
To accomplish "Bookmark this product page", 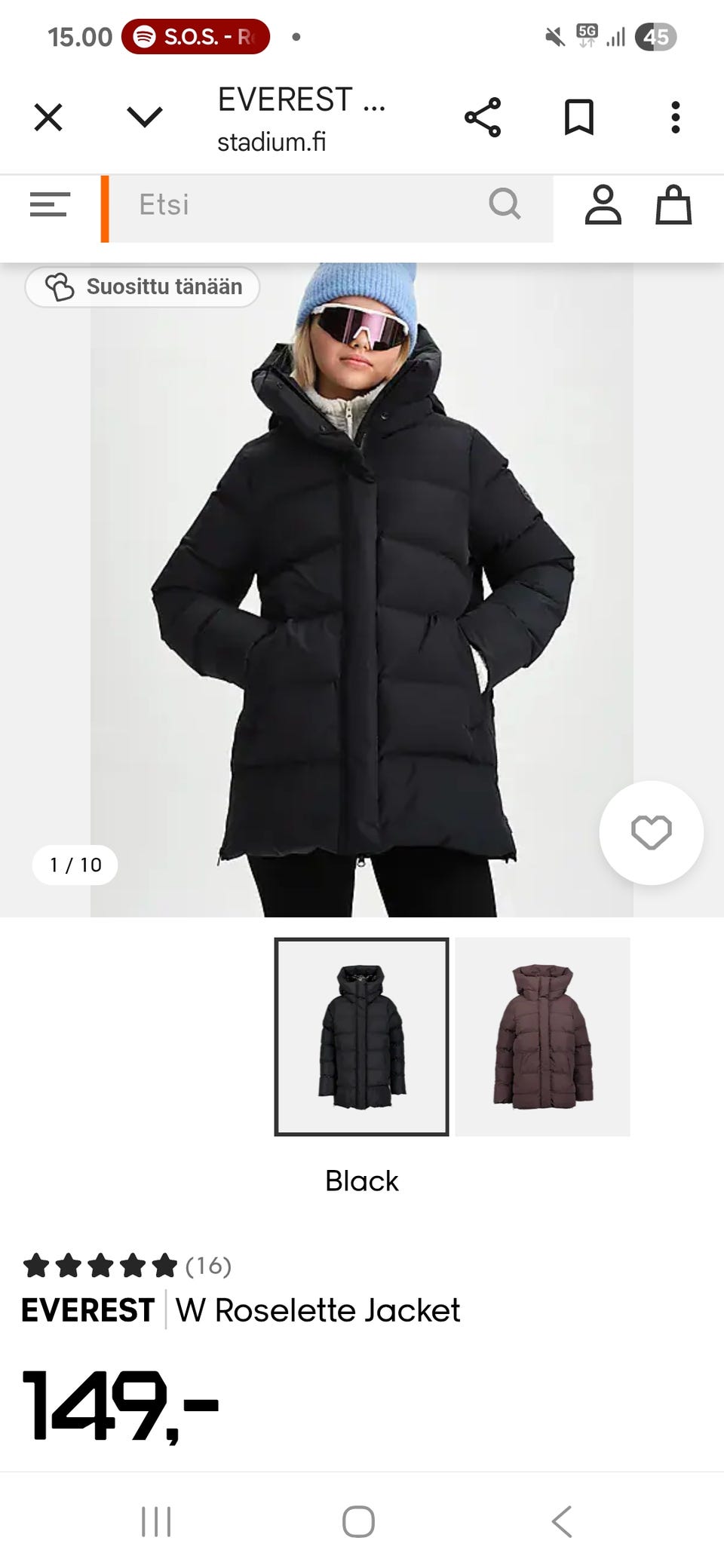I will [x=579, y=118].
